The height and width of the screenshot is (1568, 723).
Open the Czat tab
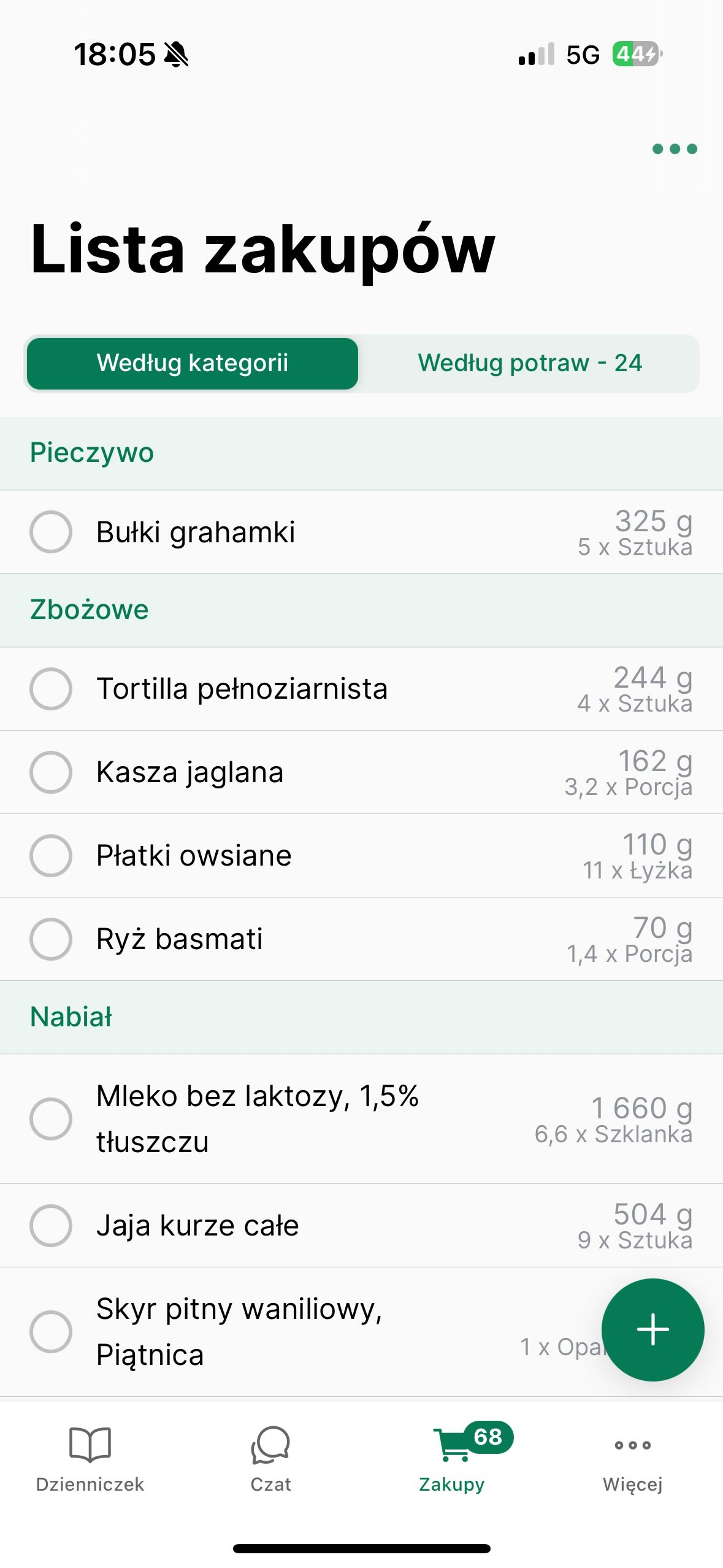coord(270,1458)
